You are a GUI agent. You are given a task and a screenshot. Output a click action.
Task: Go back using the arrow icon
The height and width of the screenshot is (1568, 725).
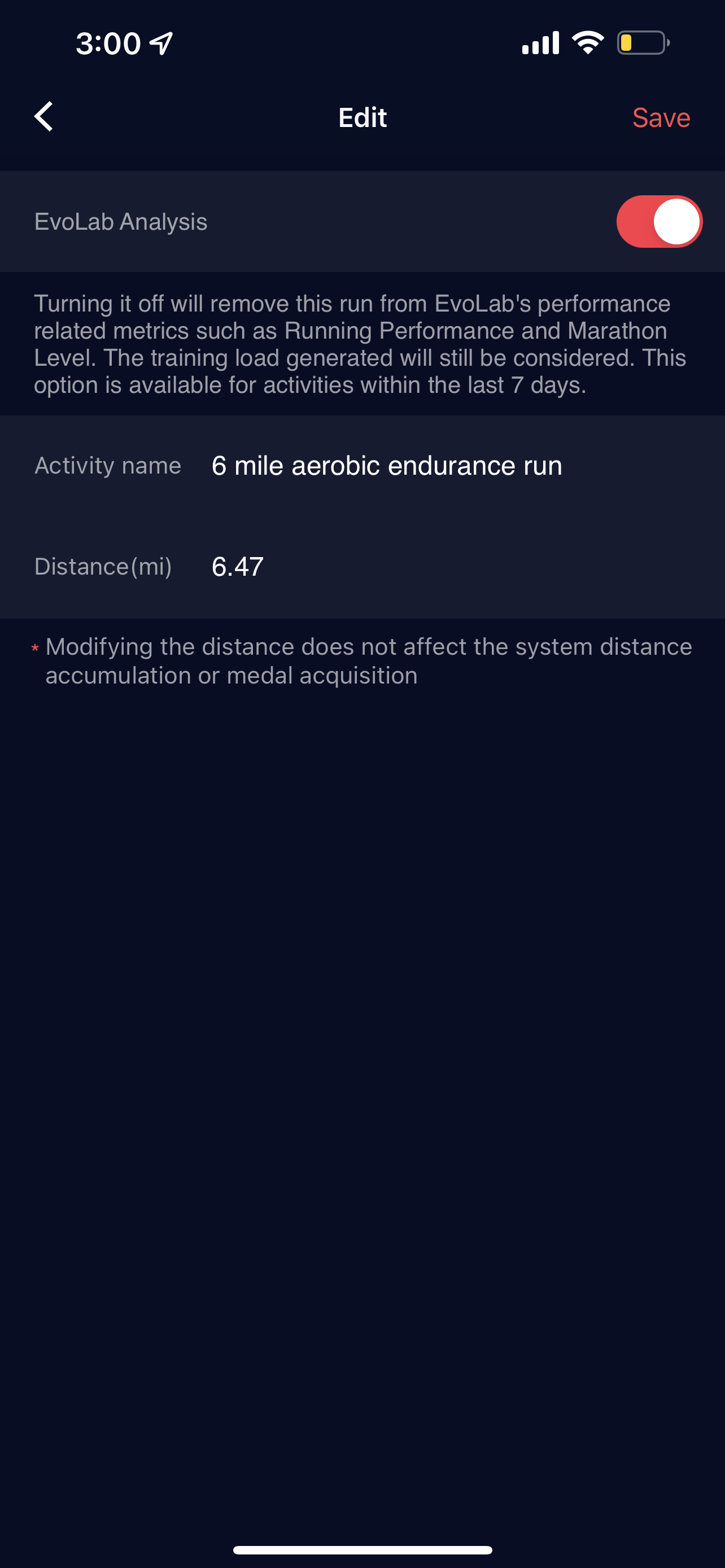[x=44, y=116]
